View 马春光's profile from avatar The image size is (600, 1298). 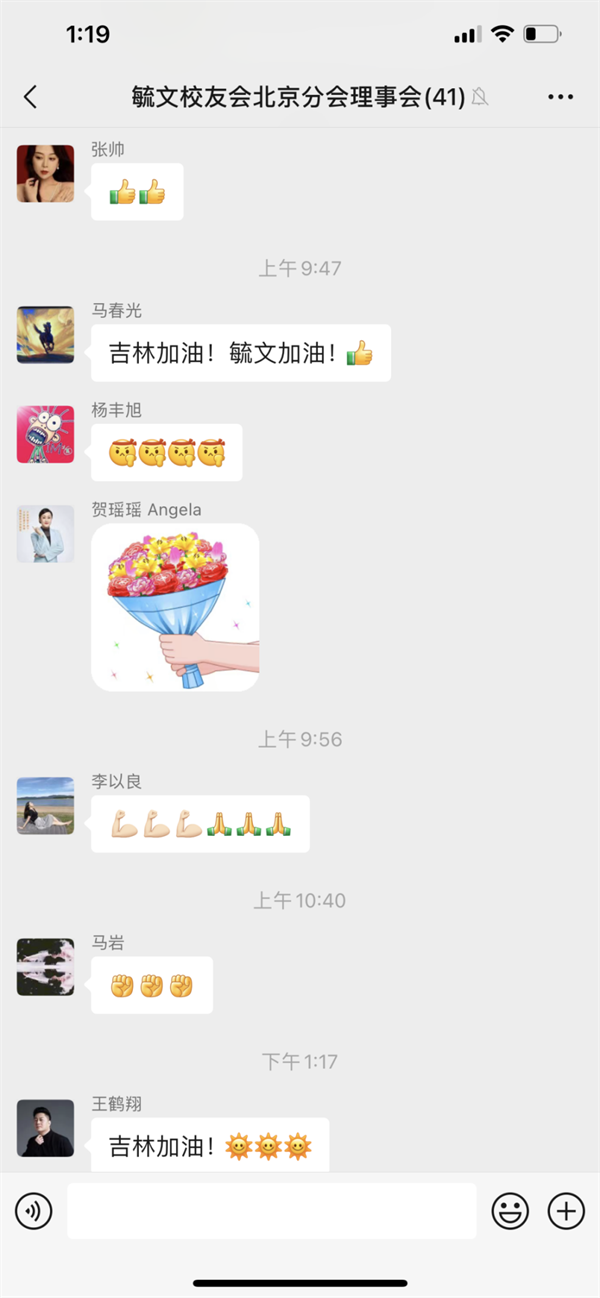click(x=45, y=334)
